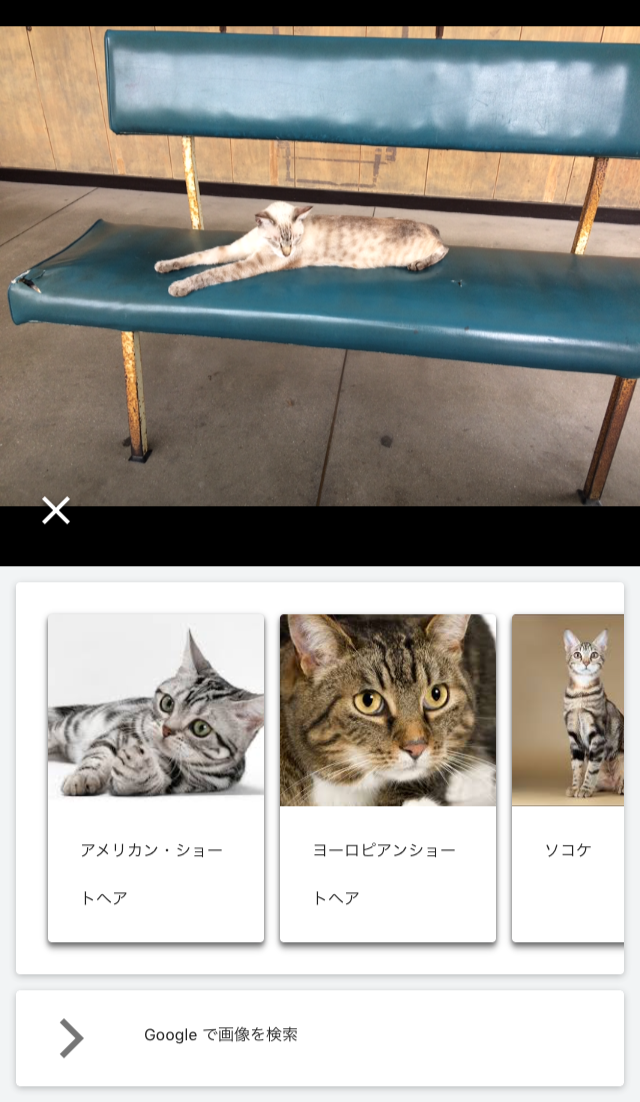Open the ヨーロピアンショートヘア card
This screenshot has height=1102, width=640.
coord(388,777)
